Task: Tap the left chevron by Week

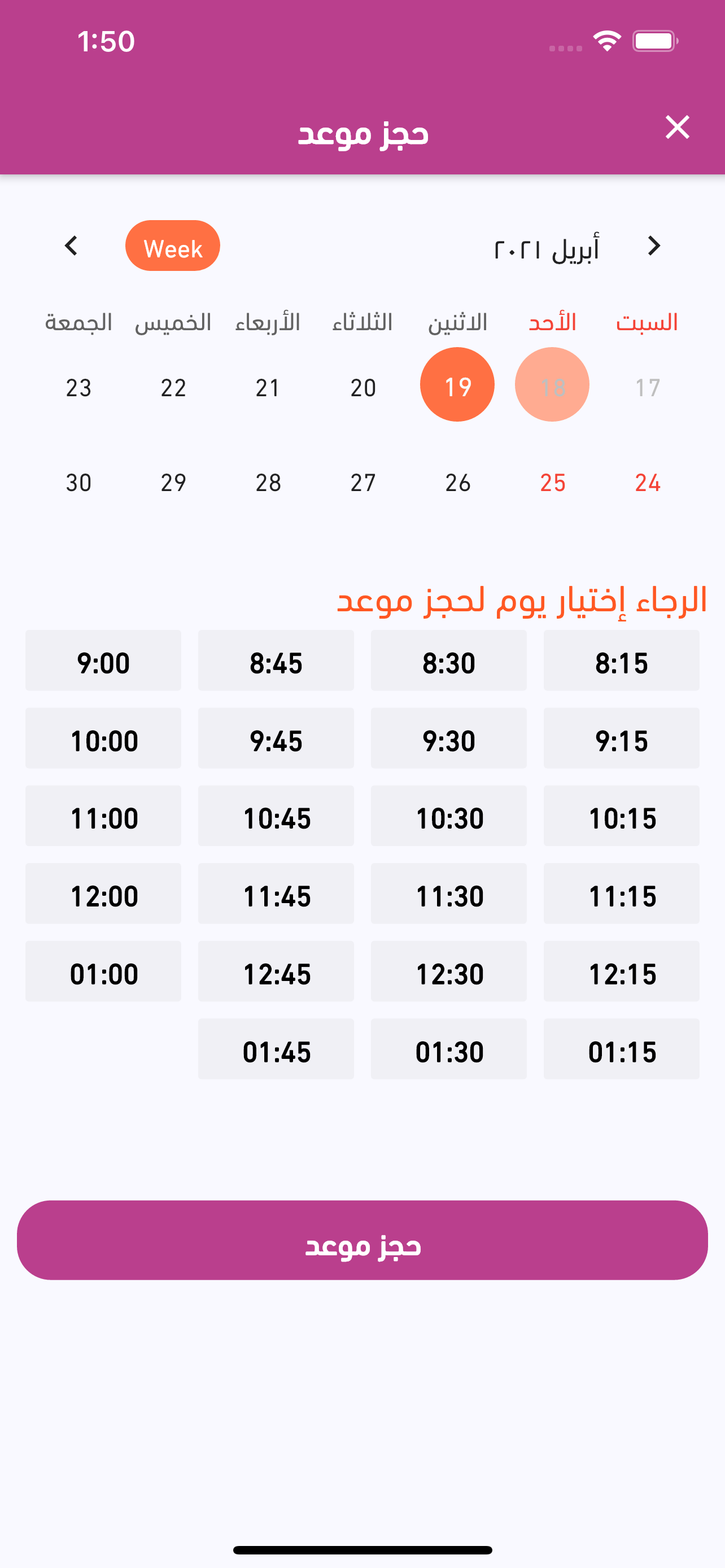Action: pyautogui.click(x=71, y=246)
